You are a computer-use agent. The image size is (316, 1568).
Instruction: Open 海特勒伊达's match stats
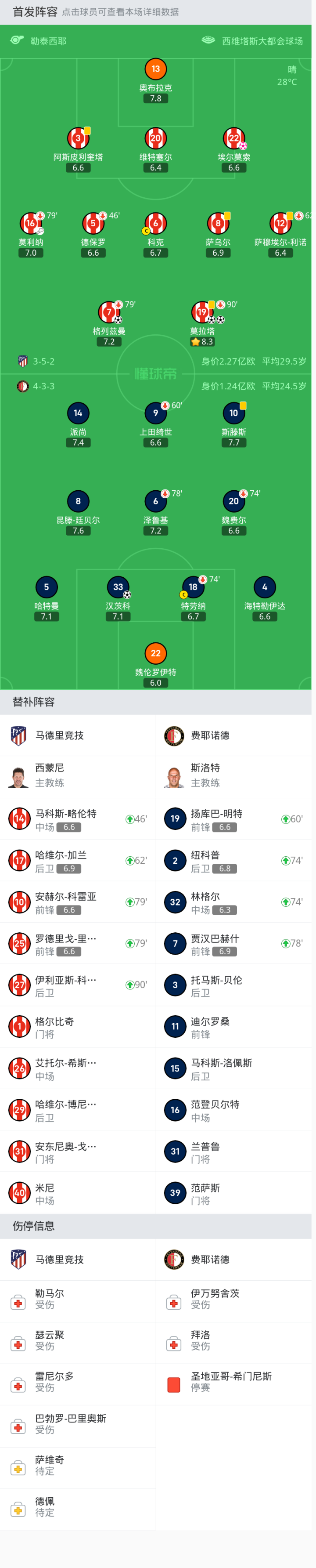point(264,587)
